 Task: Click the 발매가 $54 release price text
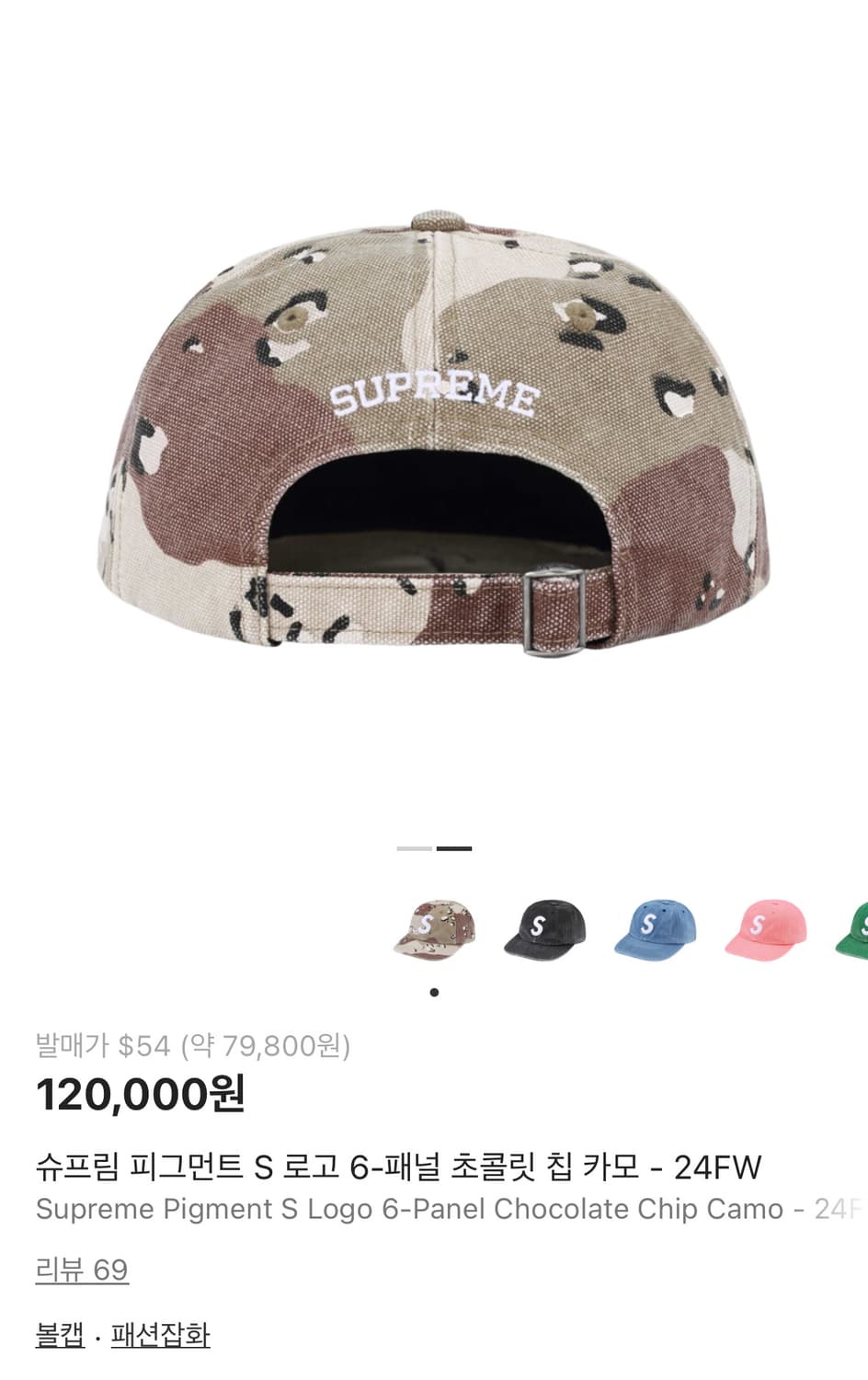pos(197,1044)
